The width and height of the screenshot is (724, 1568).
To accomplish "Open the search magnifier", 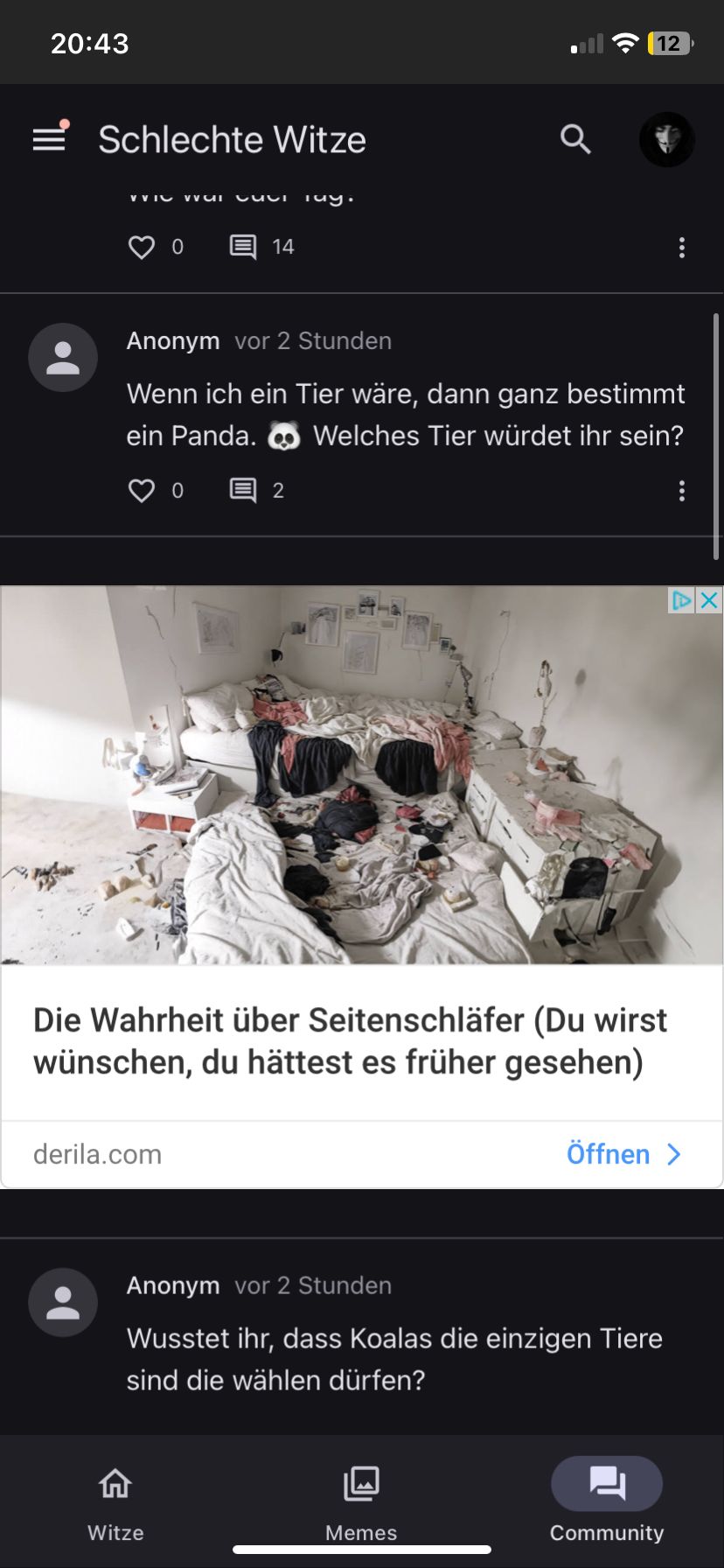I will click(x=575, y=139).
